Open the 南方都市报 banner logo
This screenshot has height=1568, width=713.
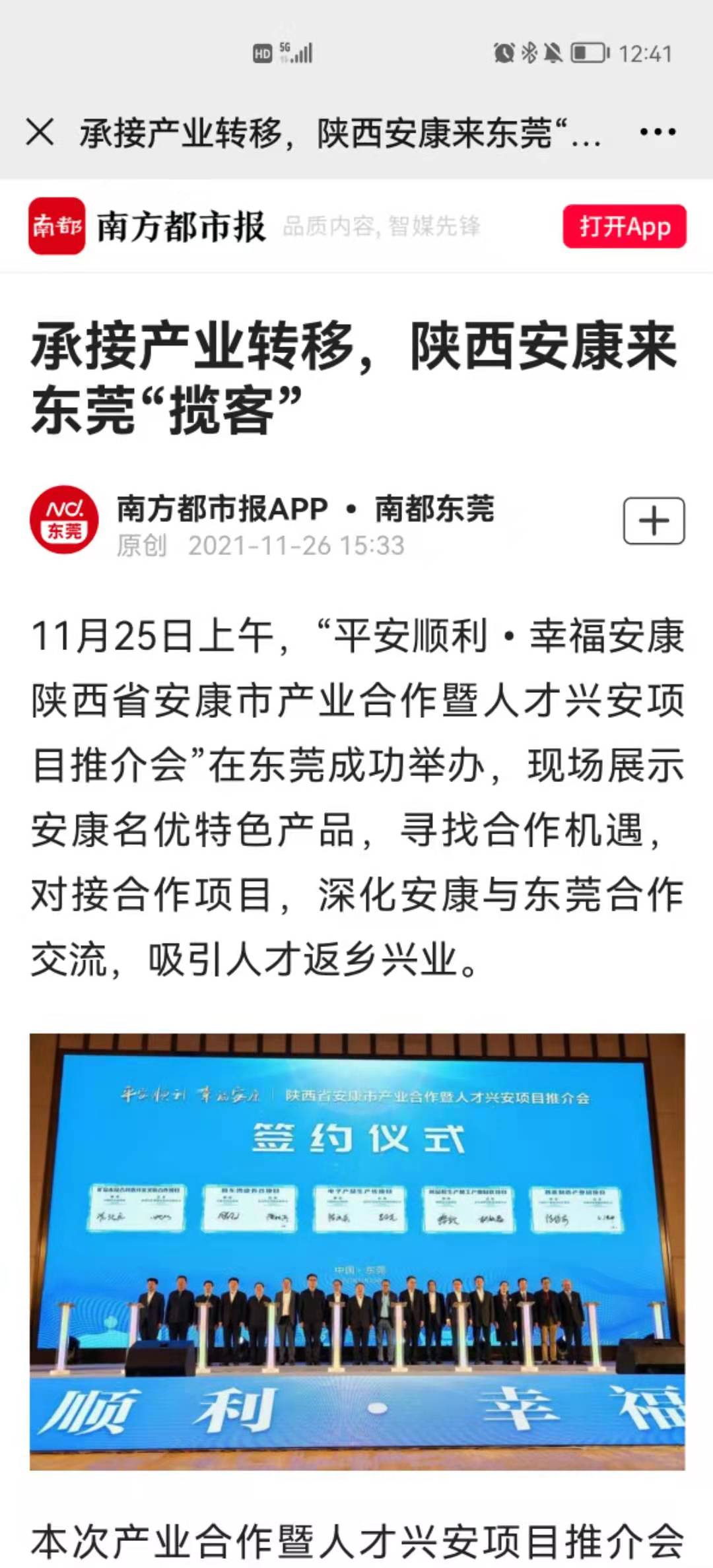pyautogui.click(x=57, y=226)
